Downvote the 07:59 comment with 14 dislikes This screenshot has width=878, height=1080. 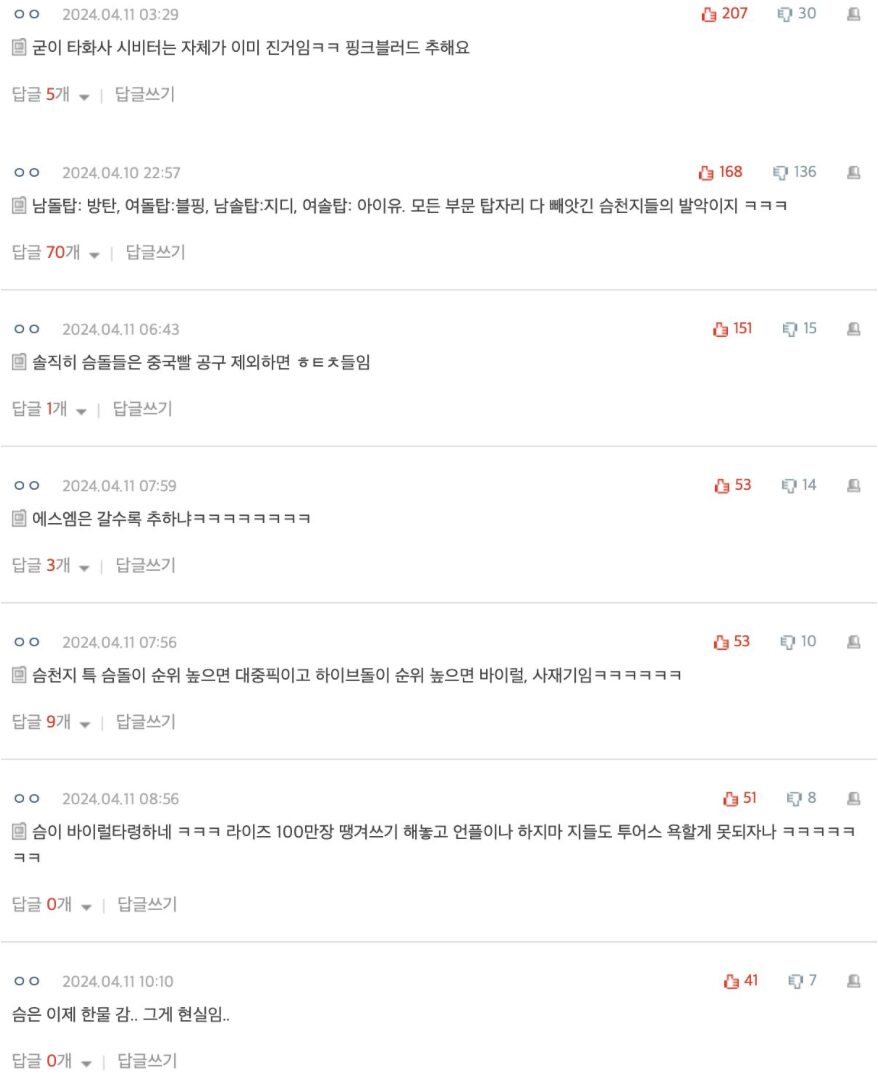pyautogui.click(x=787, y=485)
